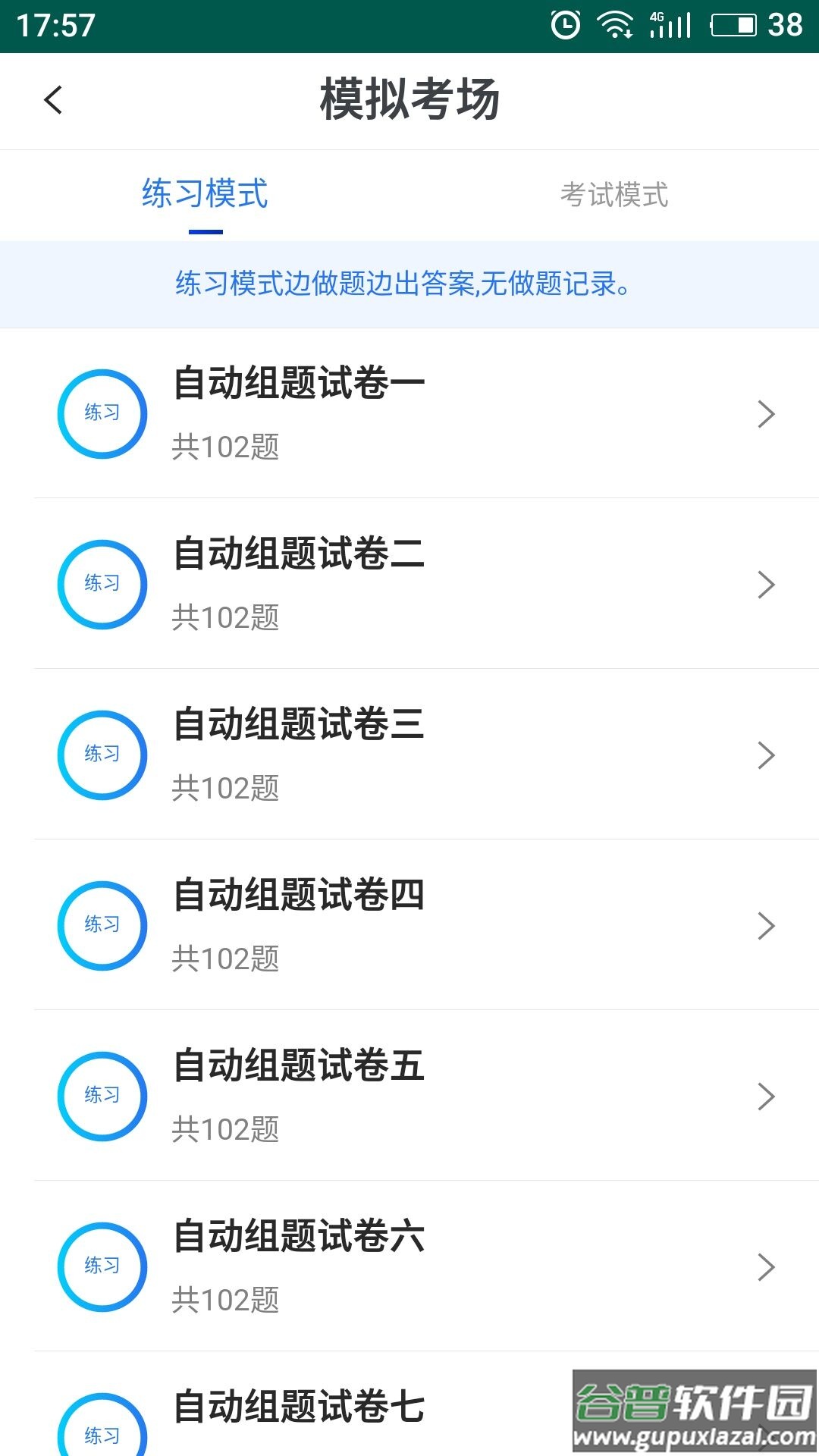Image resolution: width=819 pixels, height=1456 pixels.
Task: Tap the chevron beside 自动组题试卷三
Action: pos(766,755)
